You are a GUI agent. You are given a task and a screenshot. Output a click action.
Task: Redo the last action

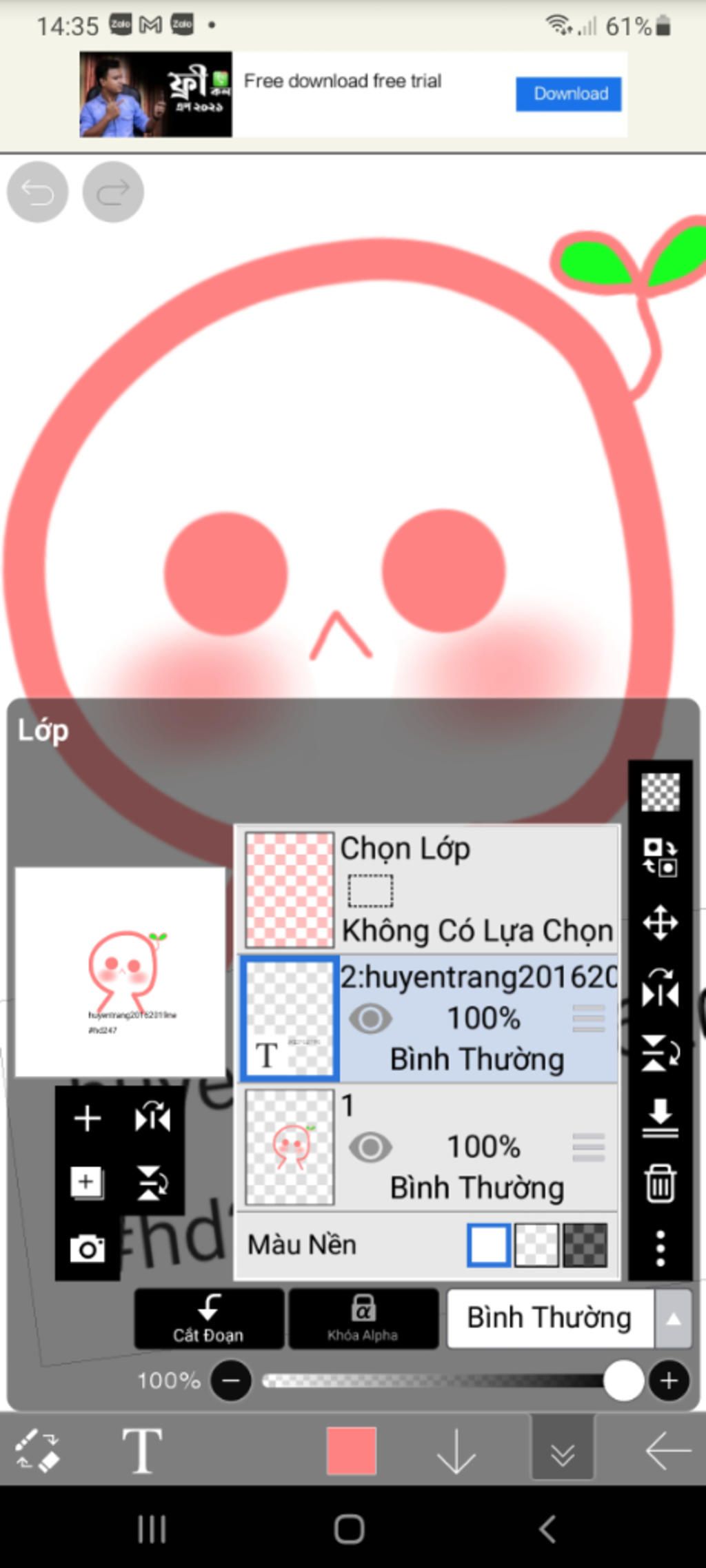point(113,192)
